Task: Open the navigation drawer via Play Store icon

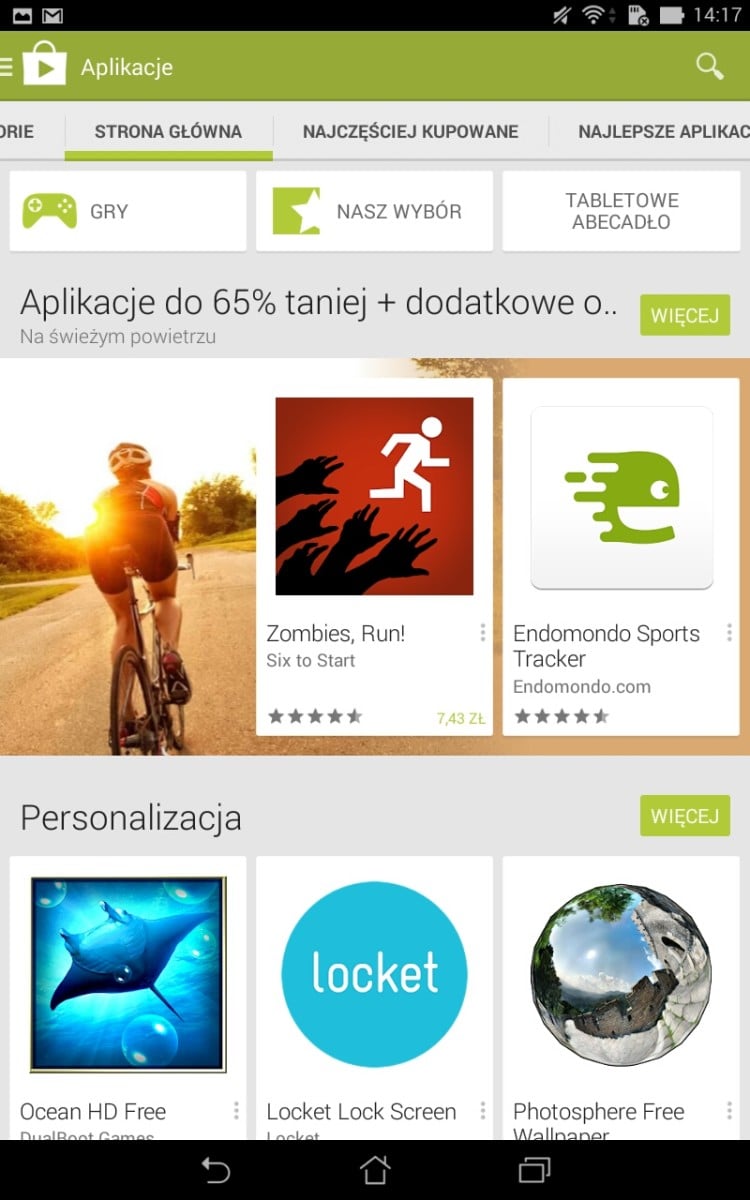Action: pyautogui.click(x=34, y=65)
